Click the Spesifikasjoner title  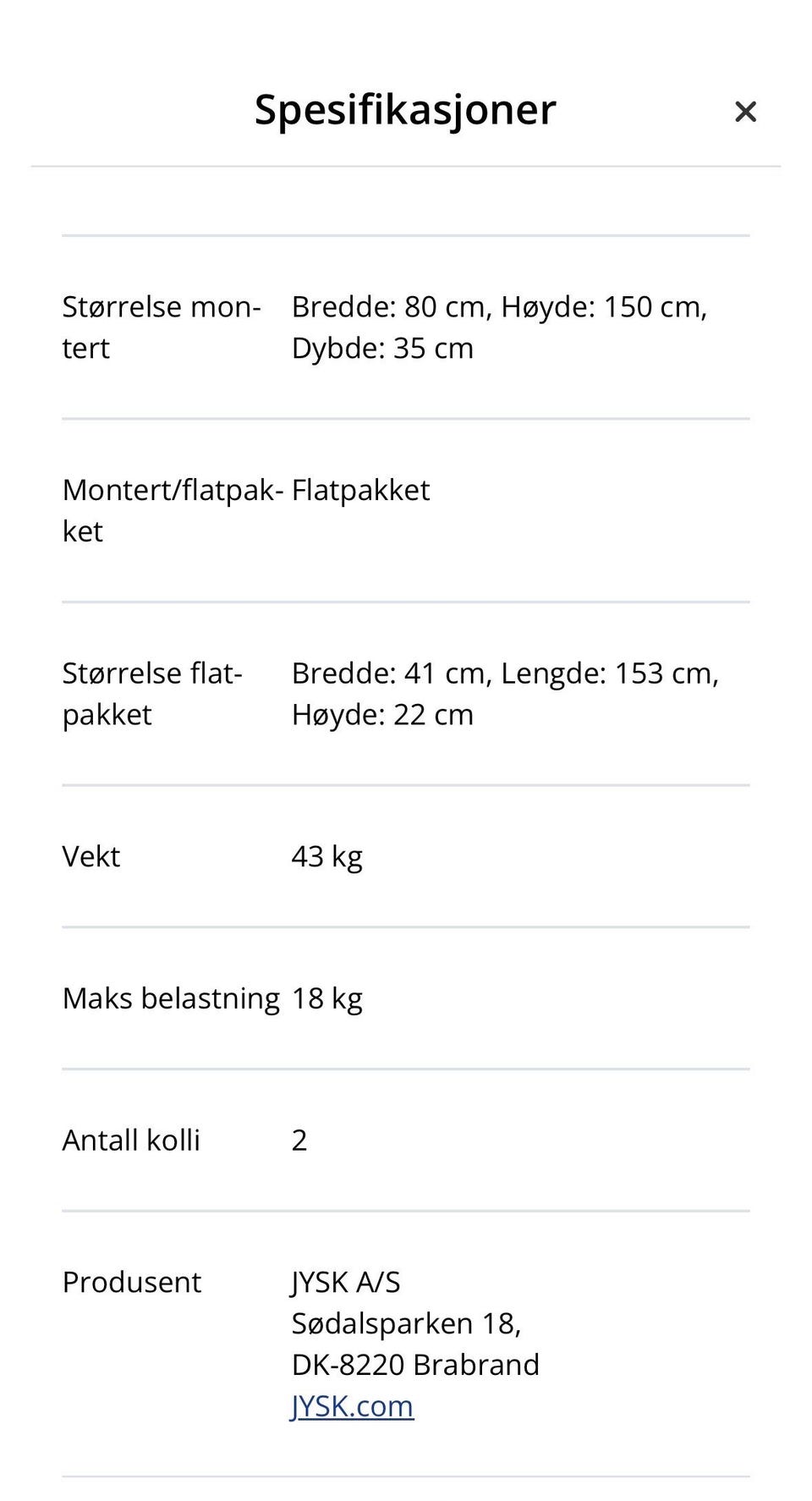[x=403, y=109]
